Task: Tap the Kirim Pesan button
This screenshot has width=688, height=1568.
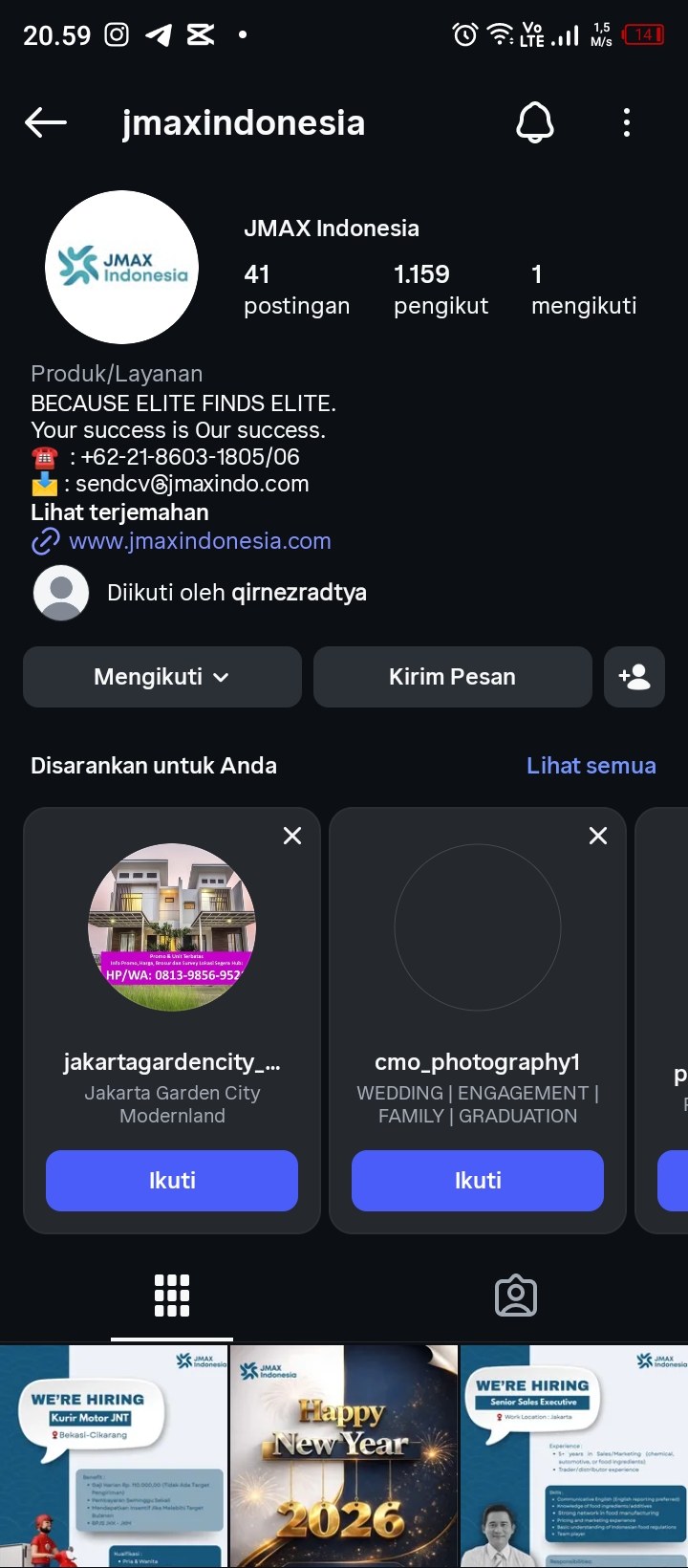Action: [x=452, y=677]
